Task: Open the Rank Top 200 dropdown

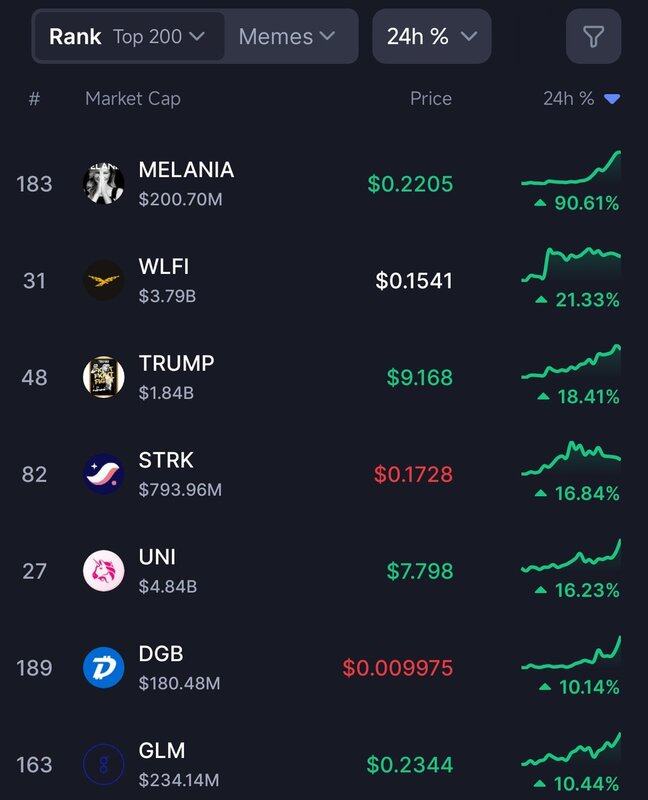Action: (128, 37)
